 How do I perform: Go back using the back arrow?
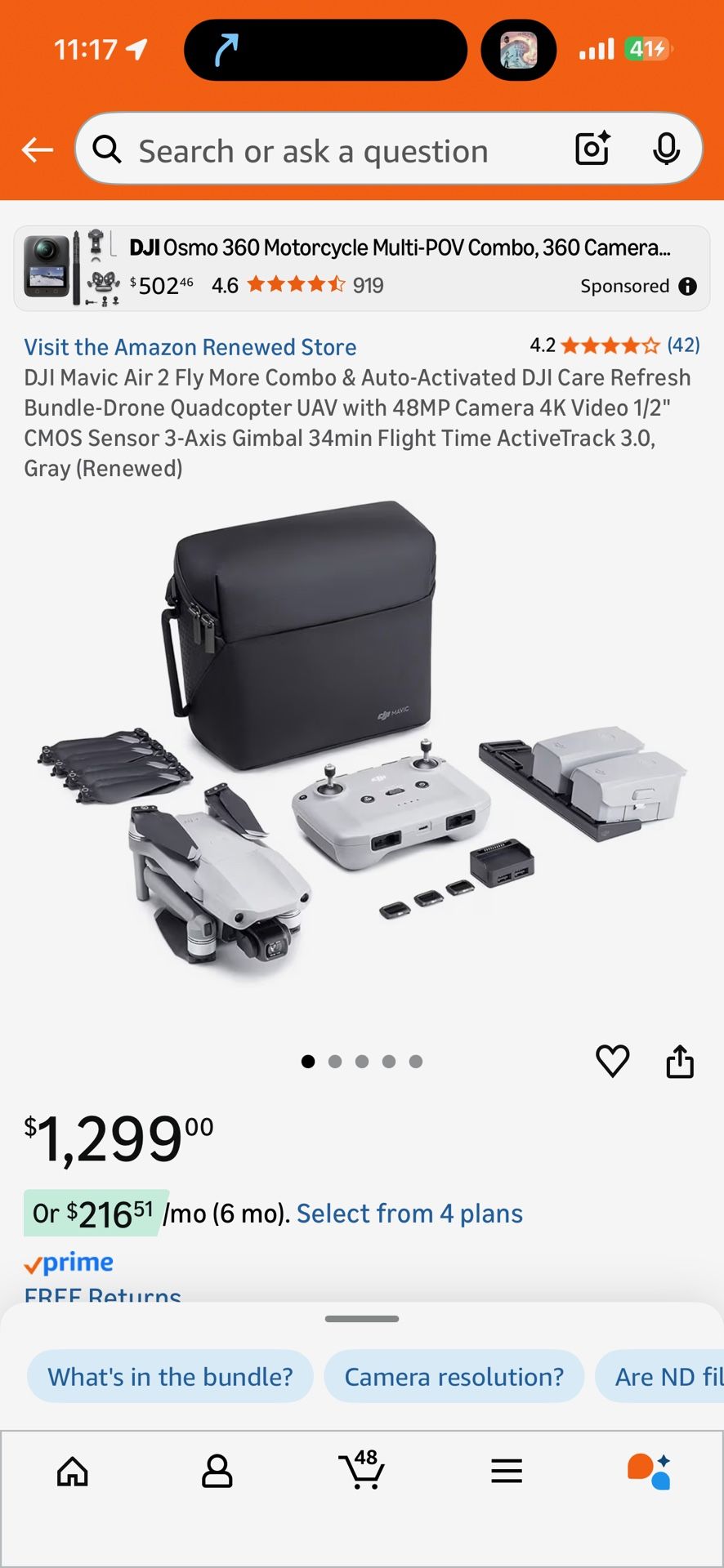[36, 149]
